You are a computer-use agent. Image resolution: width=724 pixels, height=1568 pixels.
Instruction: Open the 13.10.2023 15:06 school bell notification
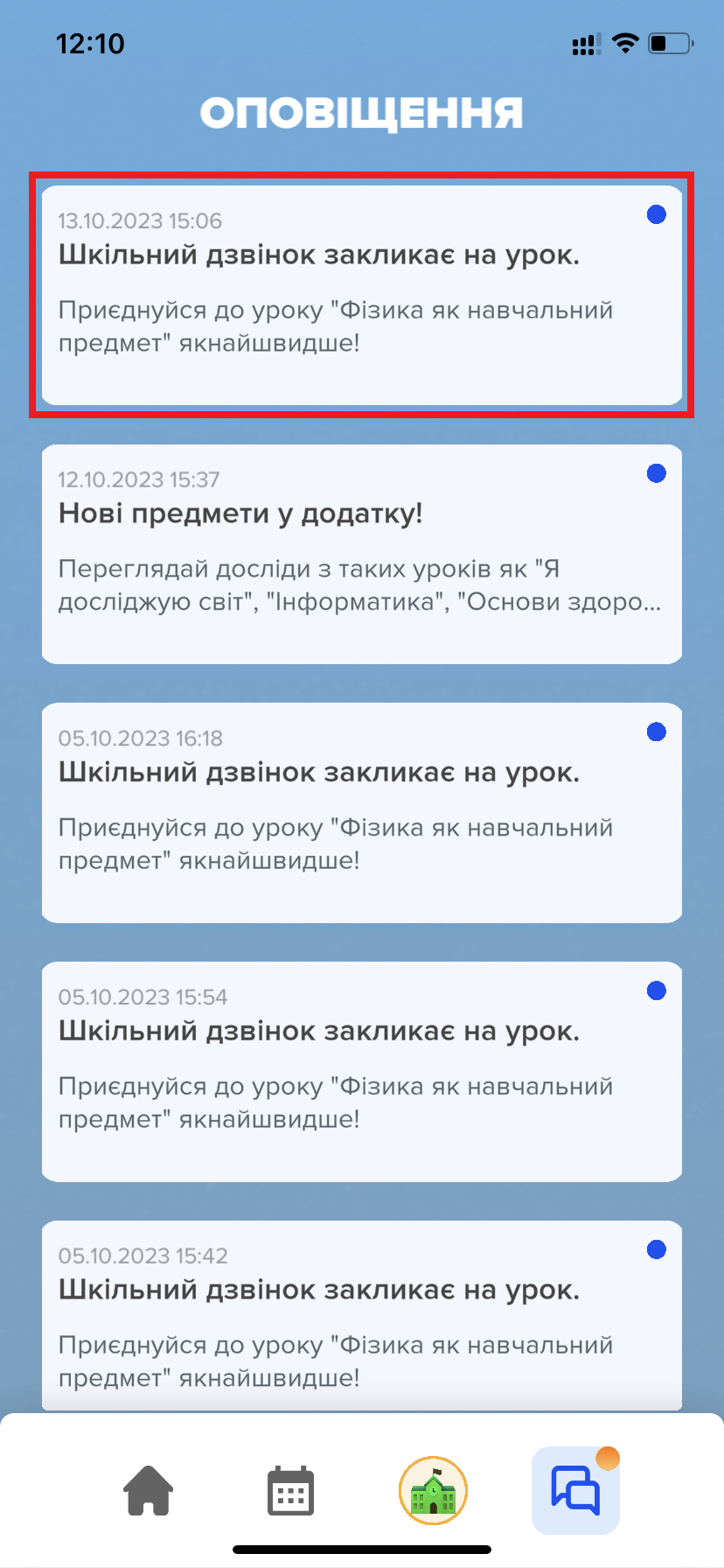click(x=361, y=295)
